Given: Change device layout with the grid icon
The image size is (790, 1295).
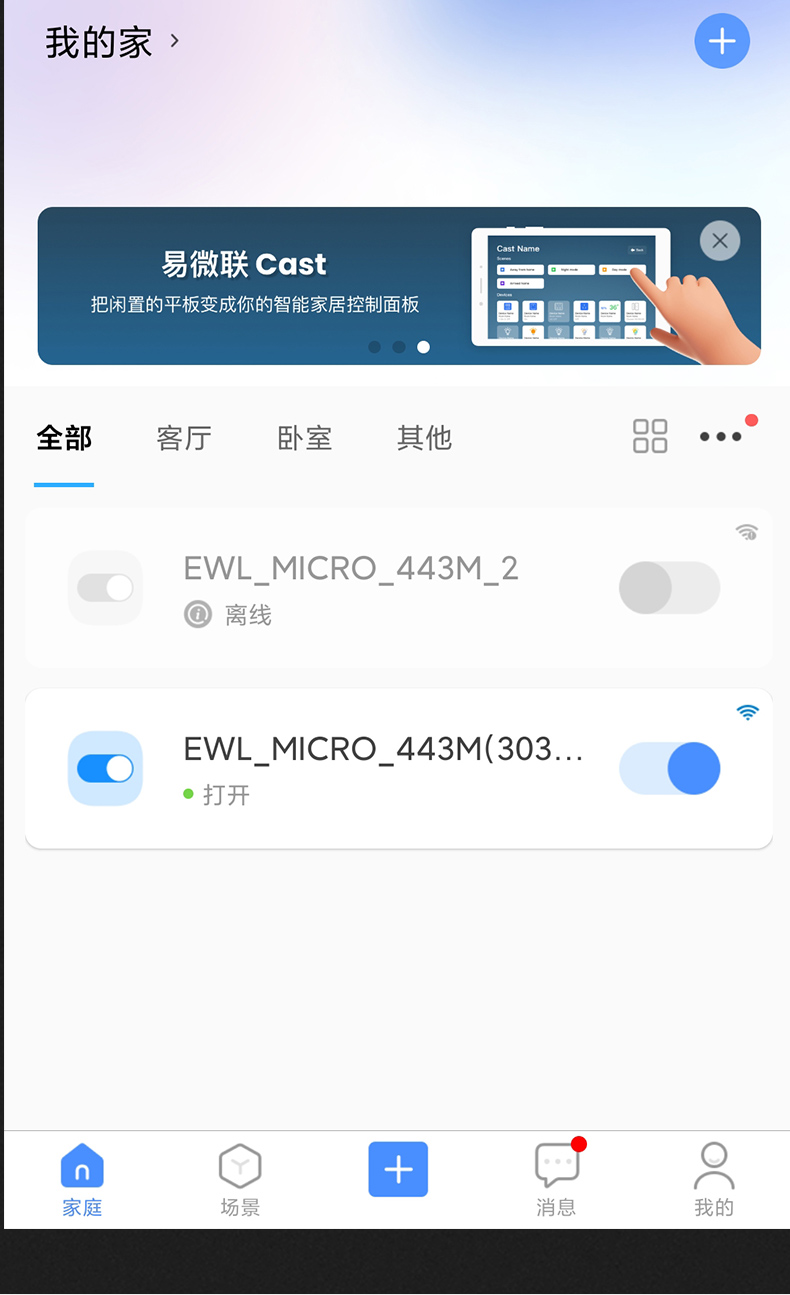Looking at the screenshot, I should [650, 436].
